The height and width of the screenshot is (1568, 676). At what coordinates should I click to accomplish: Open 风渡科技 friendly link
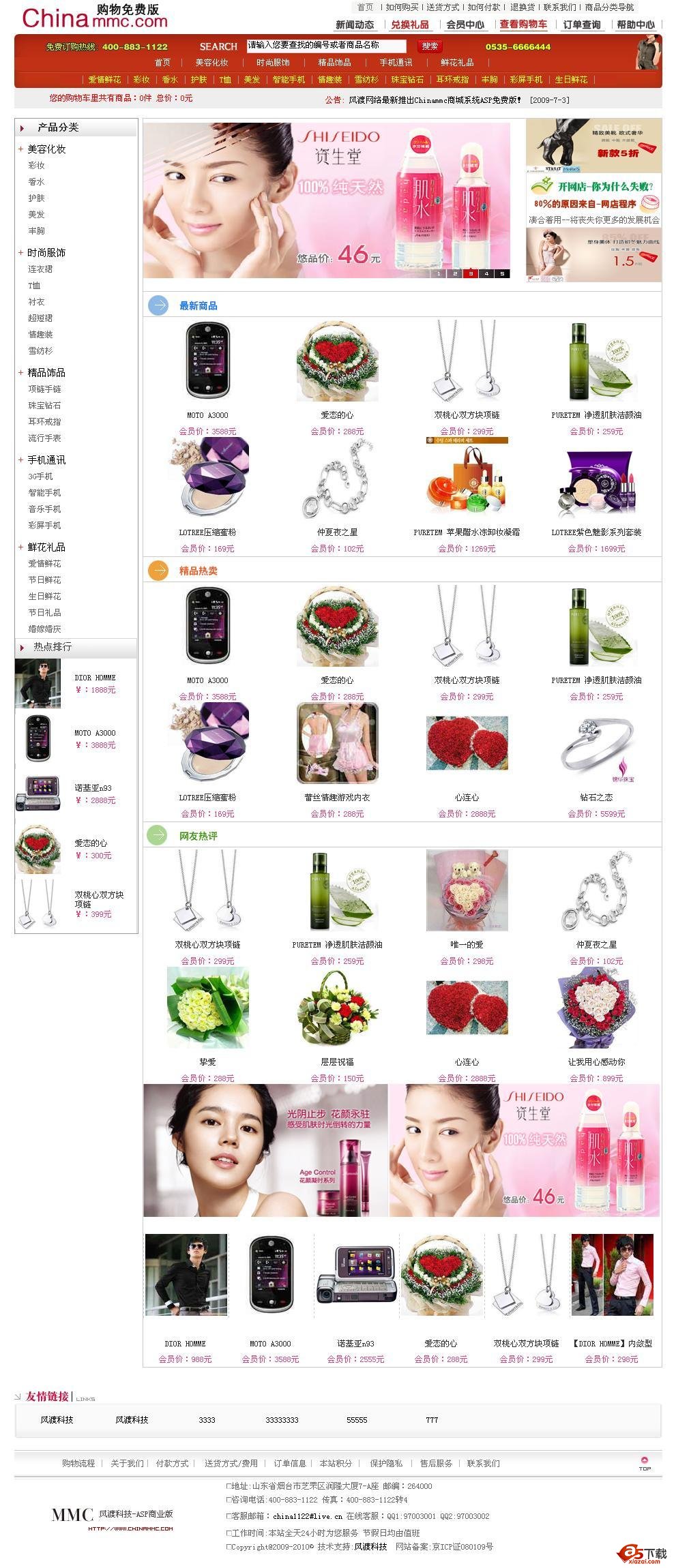point(57,1420)
